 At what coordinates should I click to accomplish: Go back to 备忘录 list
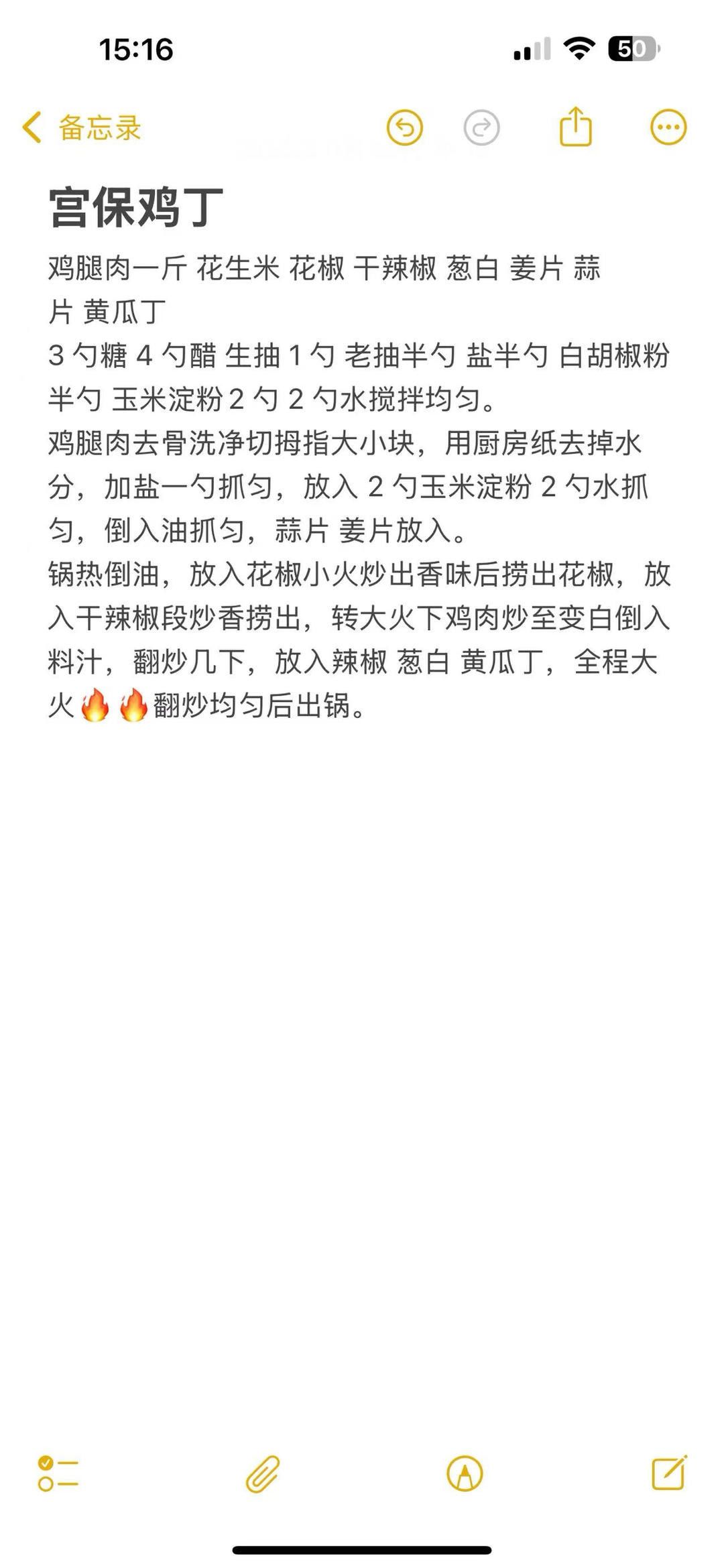point(82,127)
